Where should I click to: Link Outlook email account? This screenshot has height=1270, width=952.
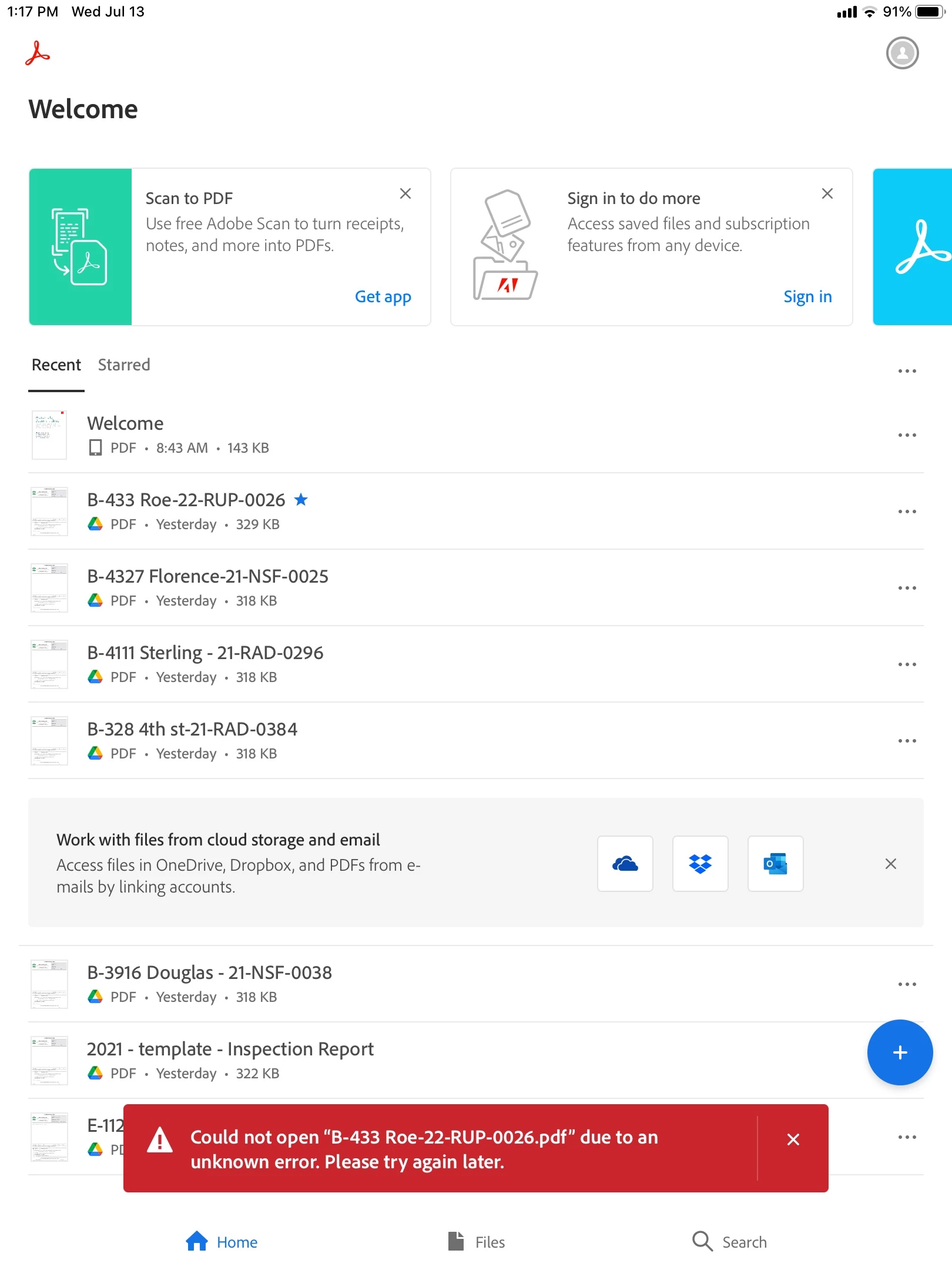[775, 863]
